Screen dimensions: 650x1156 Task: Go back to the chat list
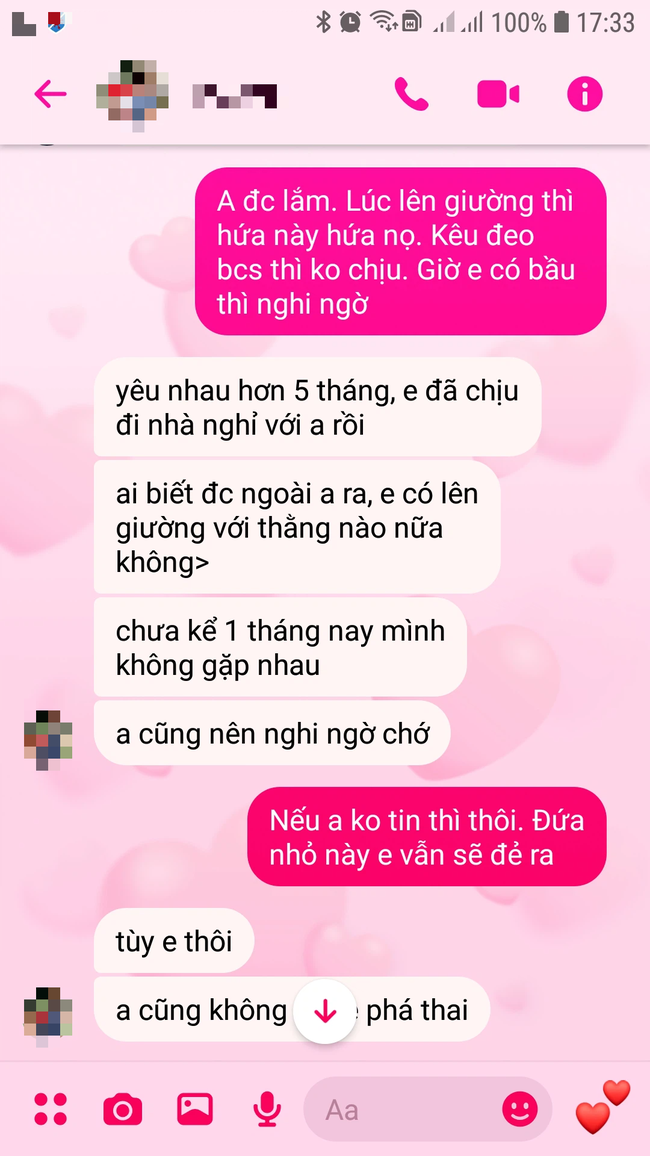click(49, 94)
